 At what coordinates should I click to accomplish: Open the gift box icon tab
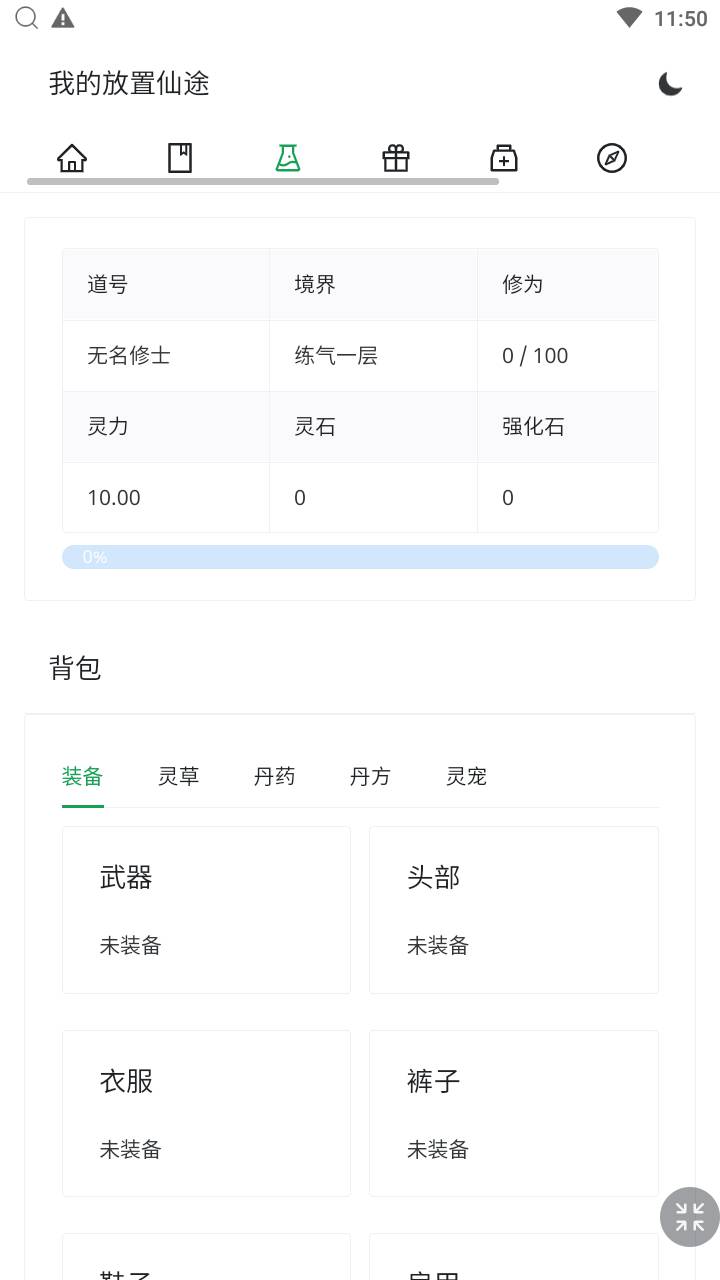[x=396, y=158]
